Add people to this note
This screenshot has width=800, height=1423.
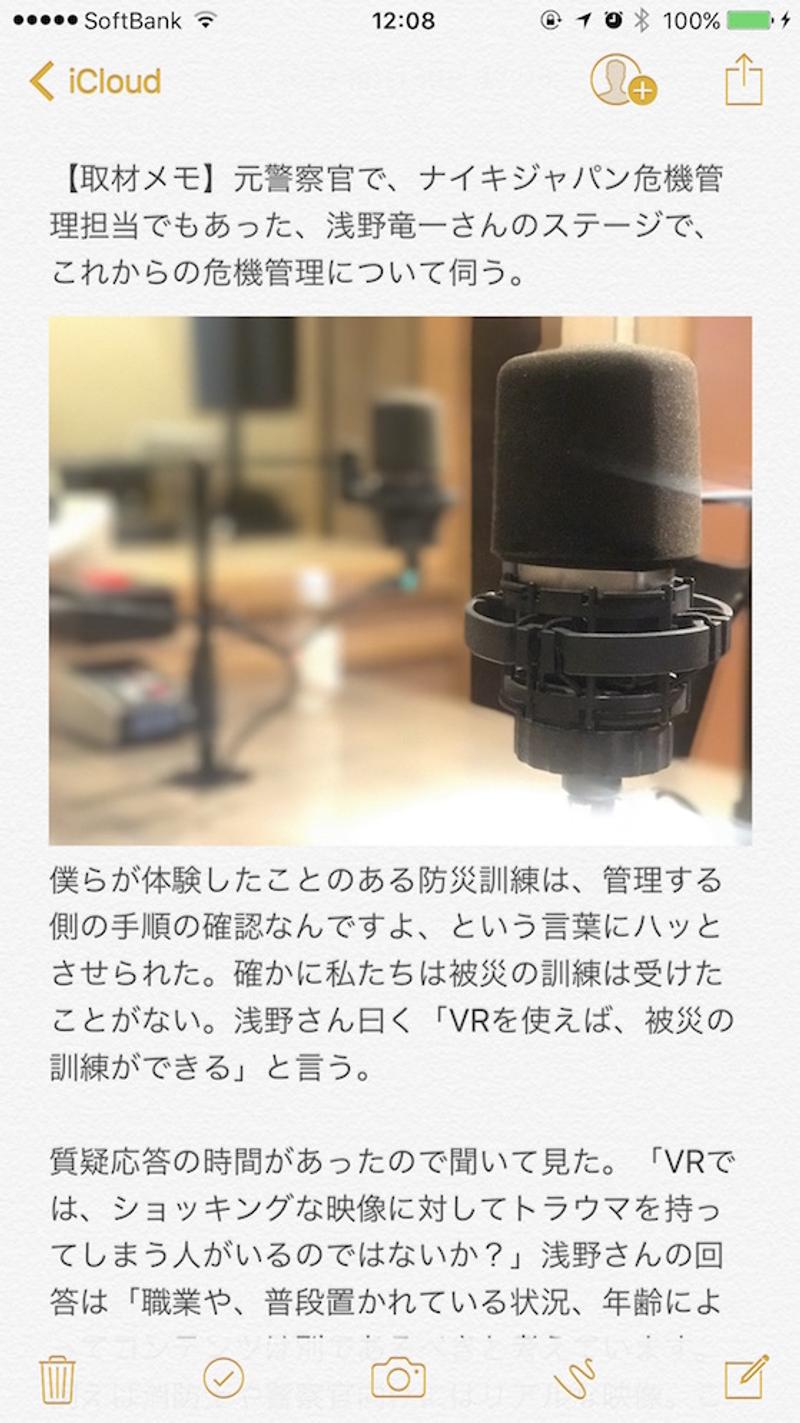click(622, 80)
